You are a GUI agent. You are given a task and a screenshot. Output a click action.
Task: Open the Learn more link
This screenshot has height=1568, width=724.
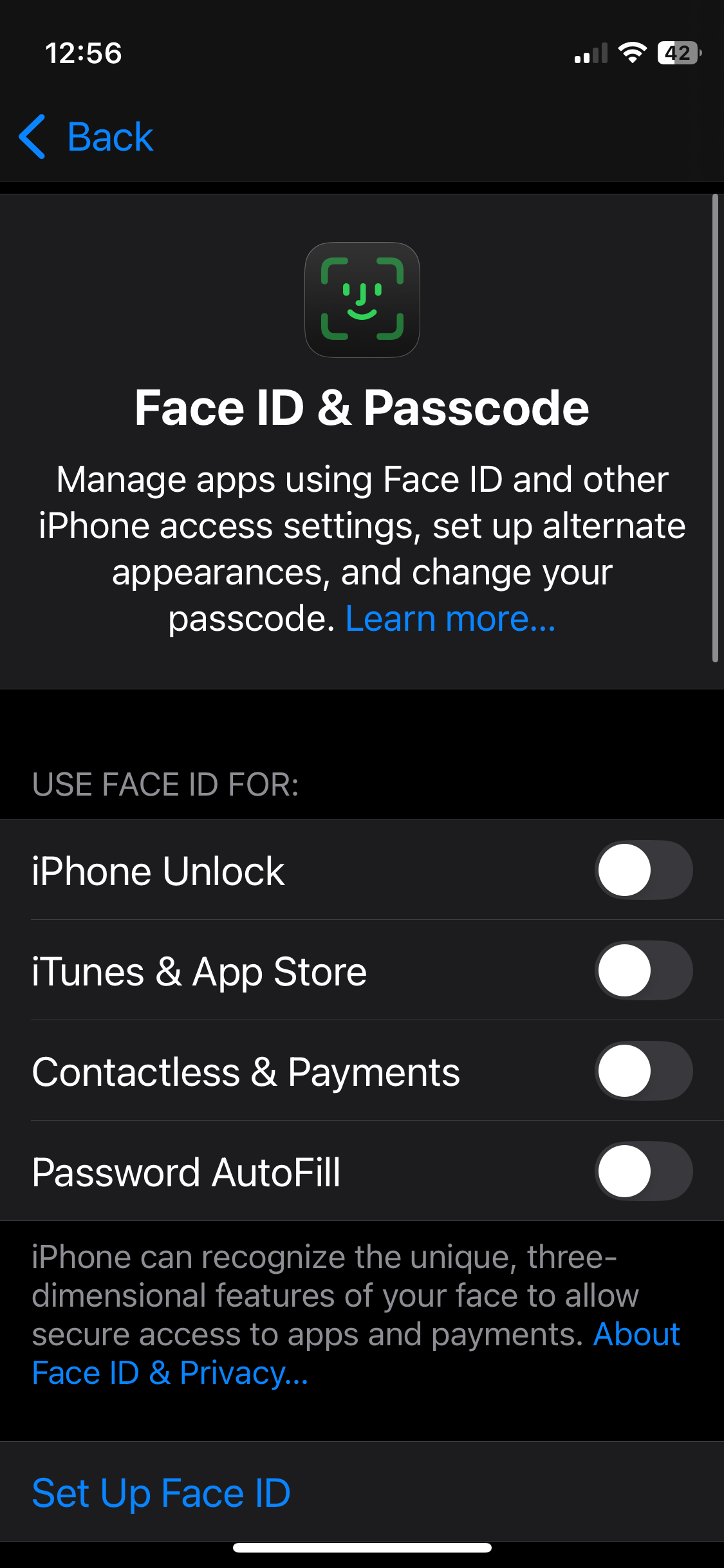point(450,619)
